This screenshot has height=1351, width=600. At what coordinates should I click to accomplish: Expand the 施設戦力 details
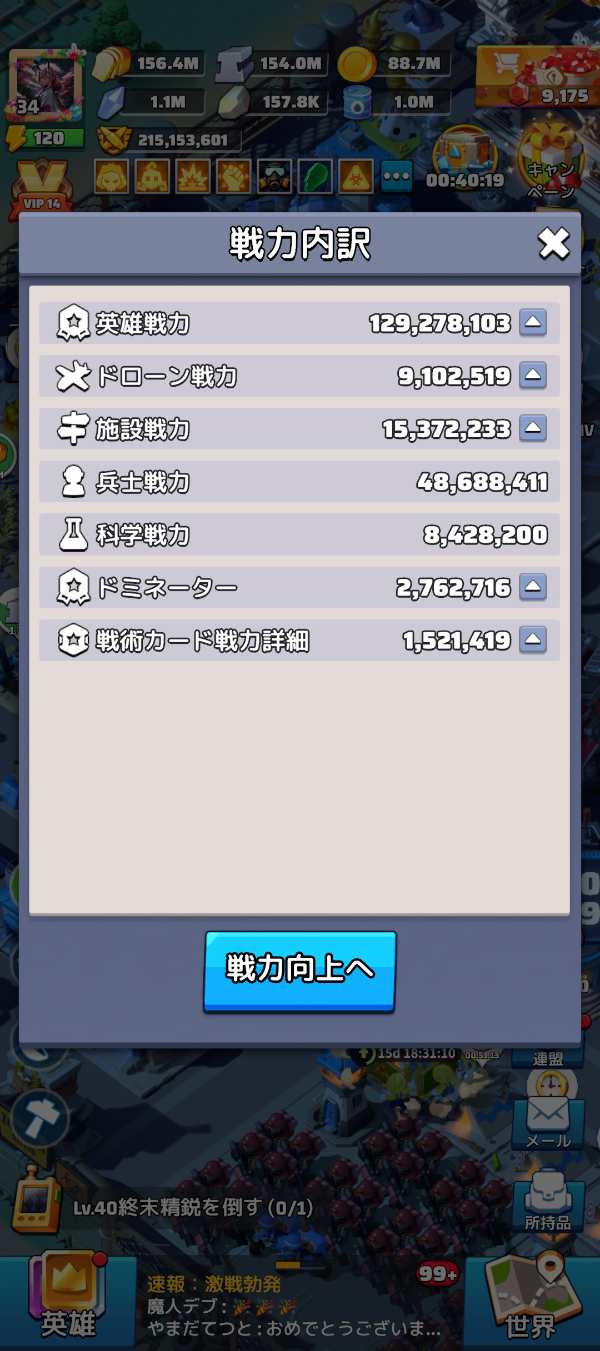[533, 429]
